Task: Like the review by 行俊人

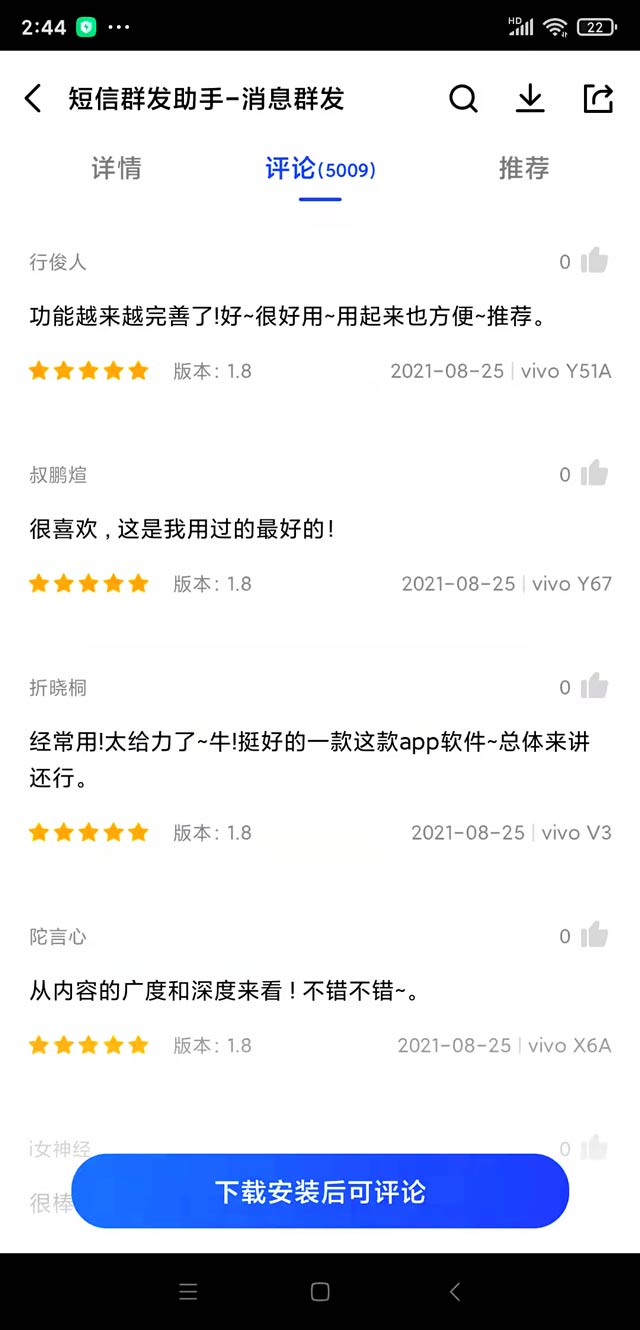Action: [x=594, y=261]
